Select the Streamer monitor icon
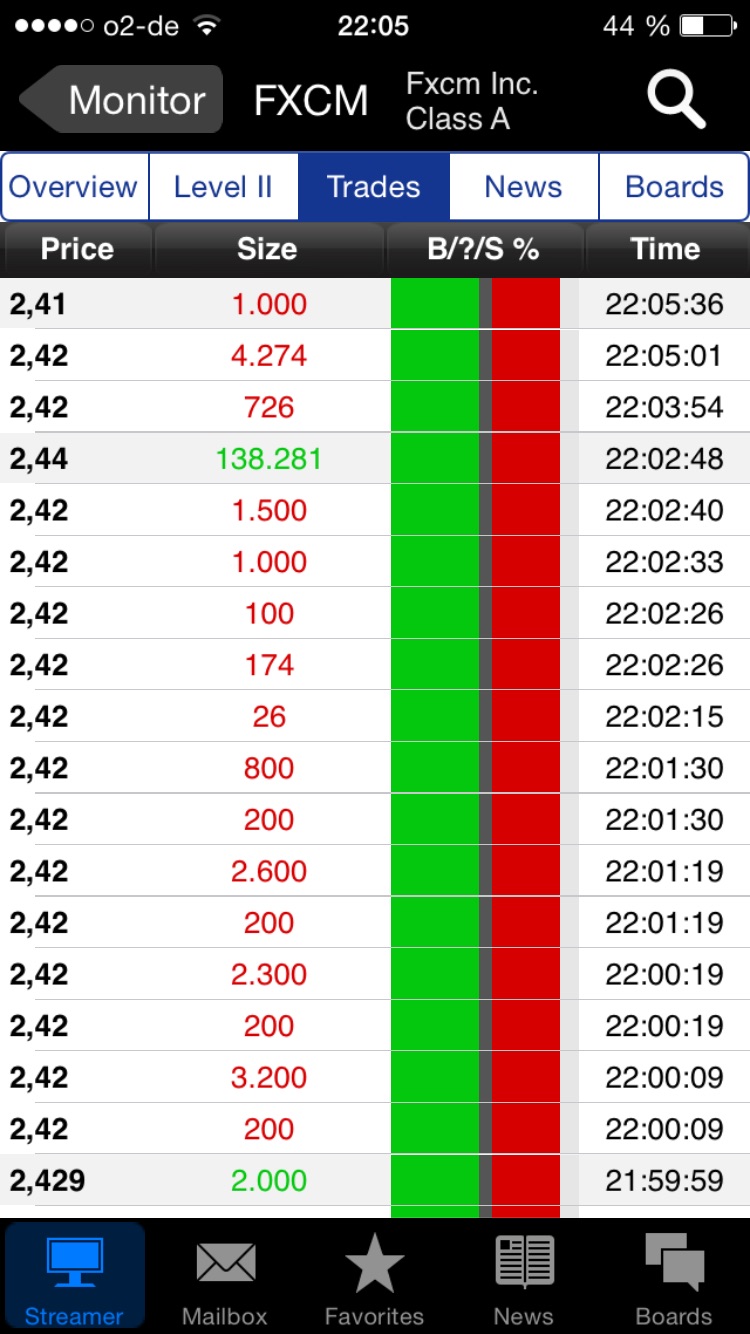The image size is (750, 1334). [74, 1262]
